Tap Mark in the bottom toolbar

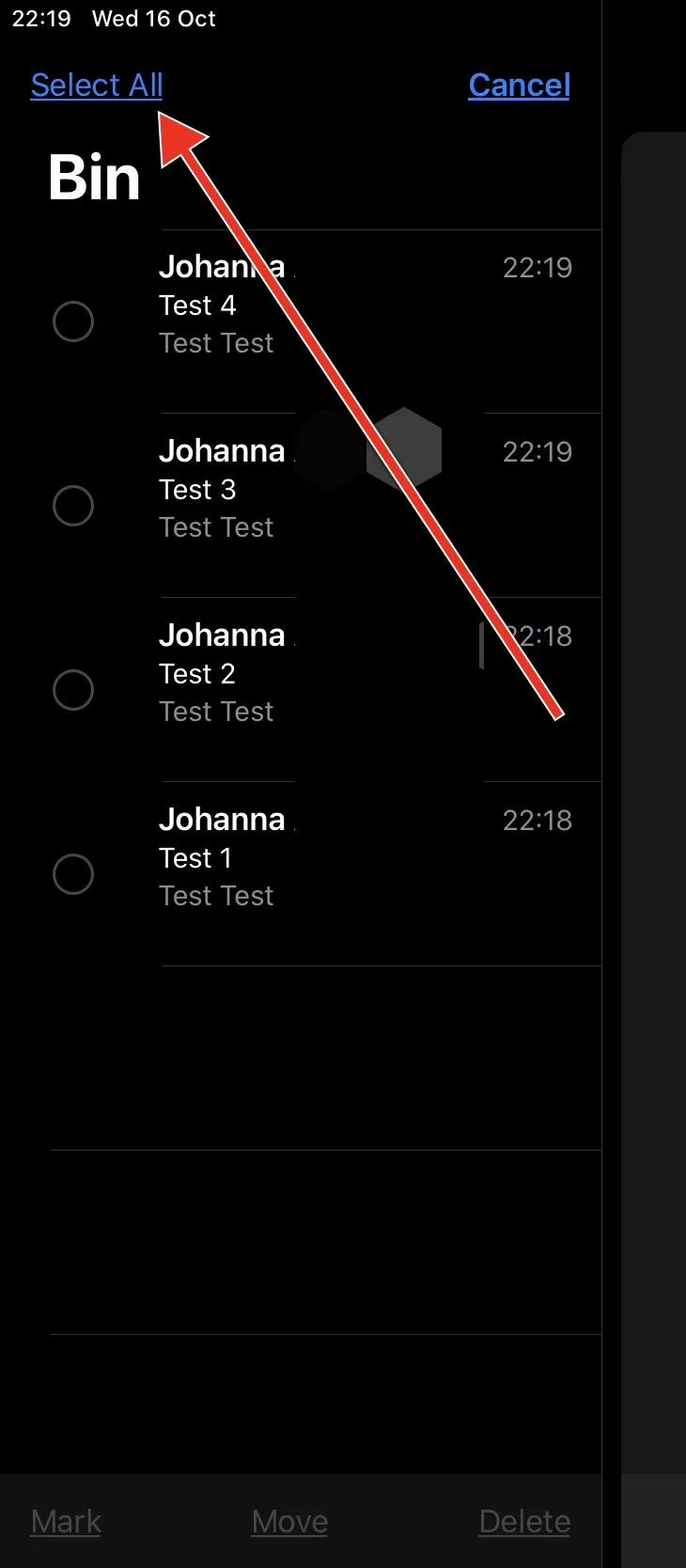tap(66, 1521)
